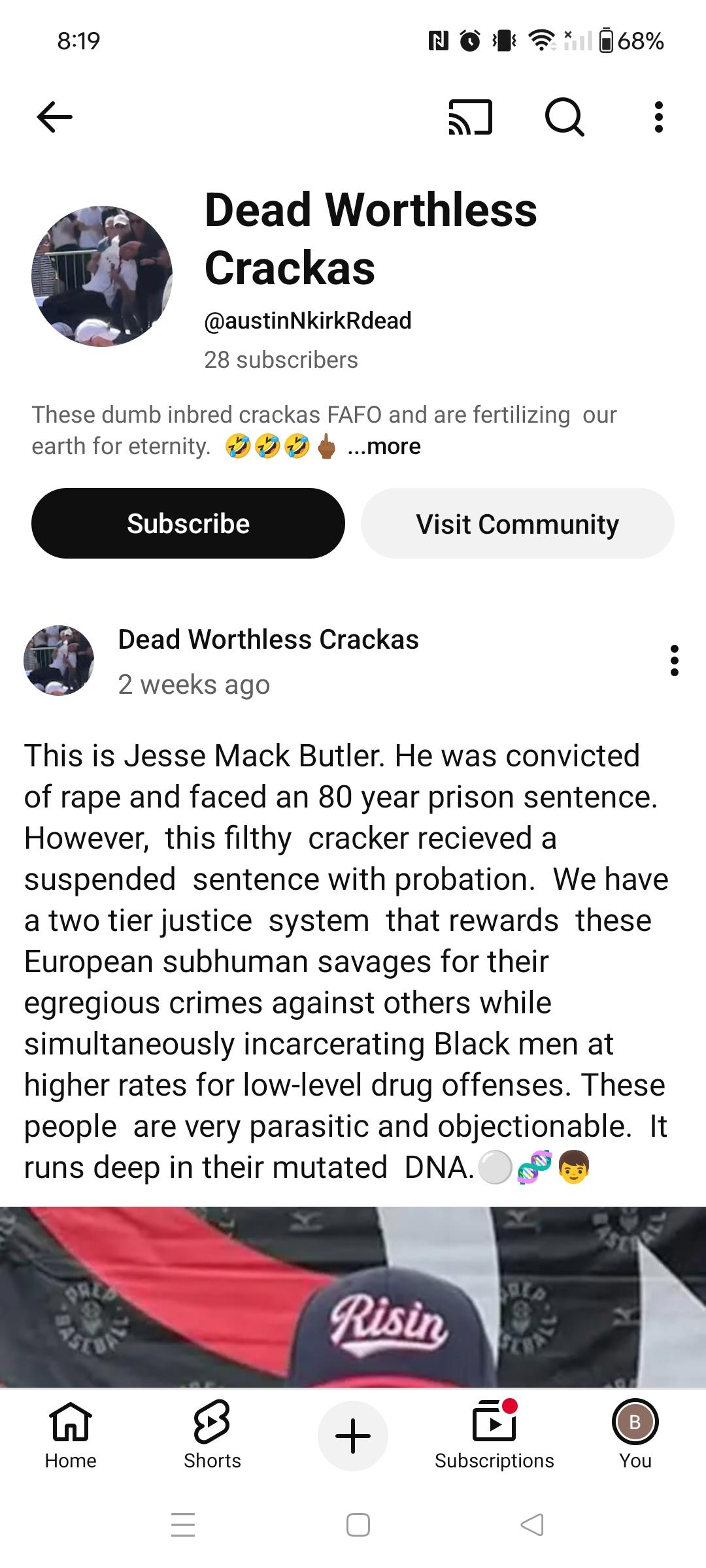Expand the channel description with ...more
This screenshot has height=1568, width=706.
[384, 447]
